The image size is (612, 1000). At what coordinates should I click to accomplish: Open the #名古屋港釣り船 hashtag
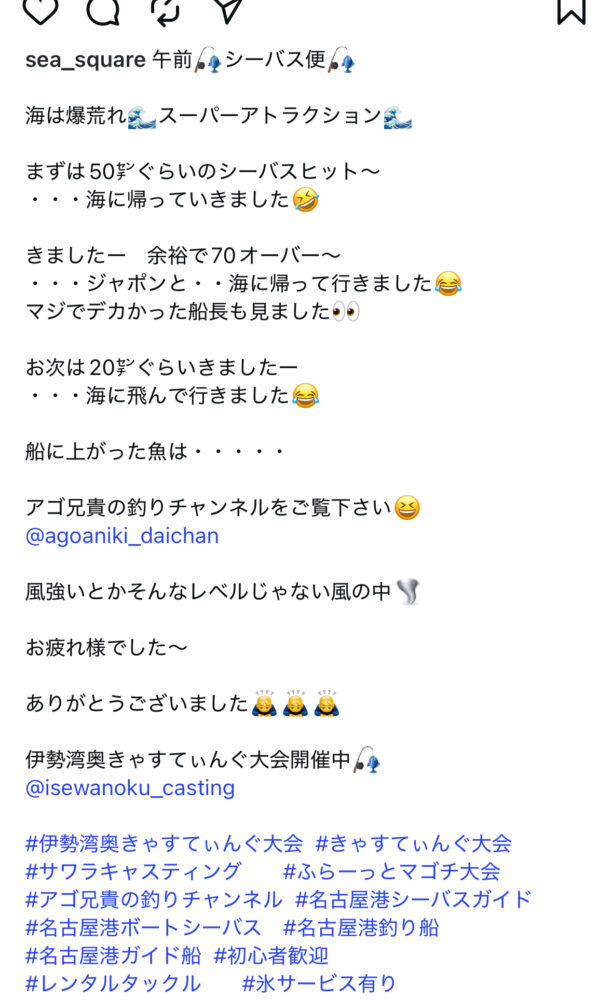[x=361, y=928]
